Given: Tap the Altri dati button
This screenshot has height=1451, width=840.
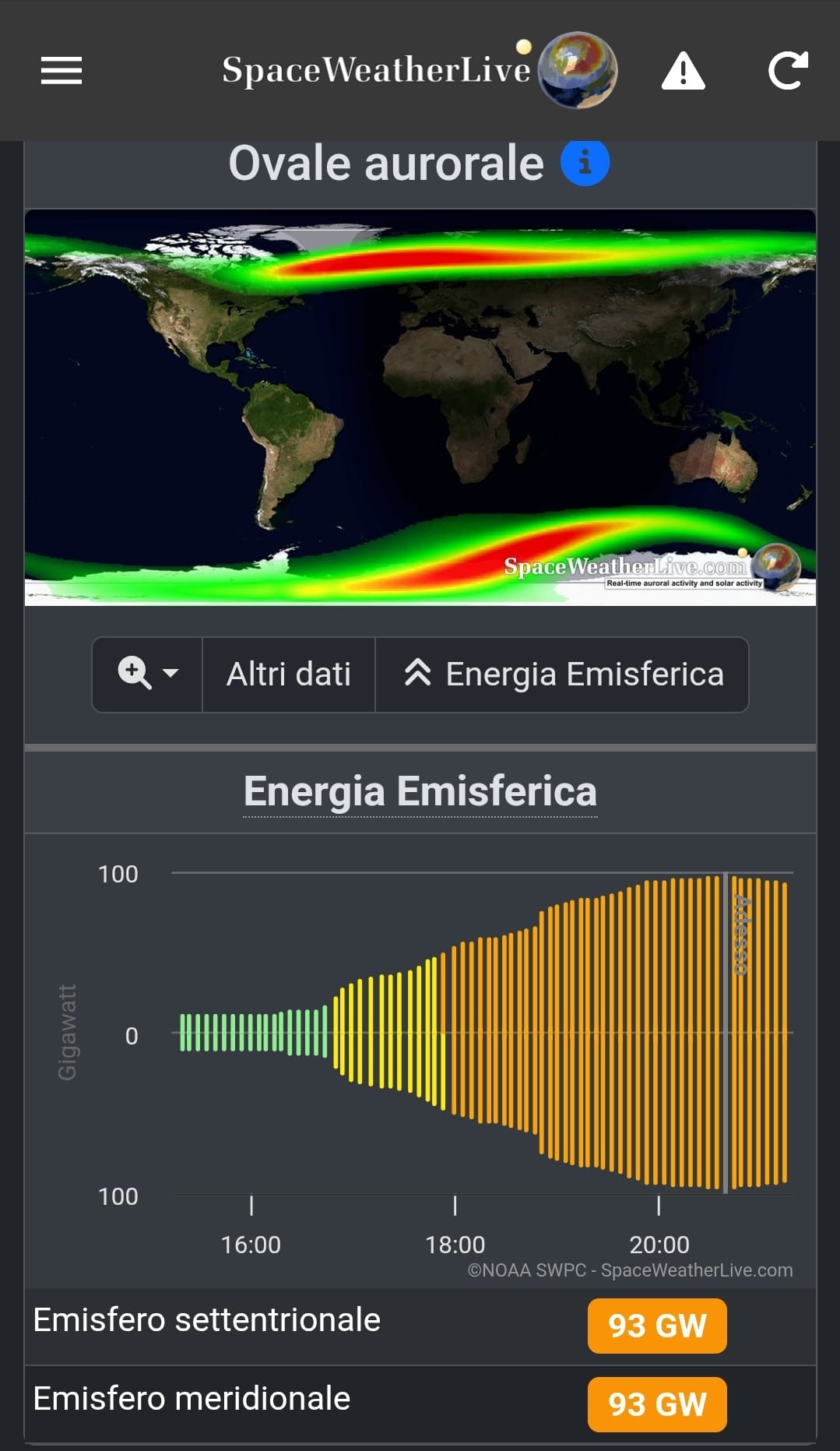Looking at the screenshot, I should (289, 674).
